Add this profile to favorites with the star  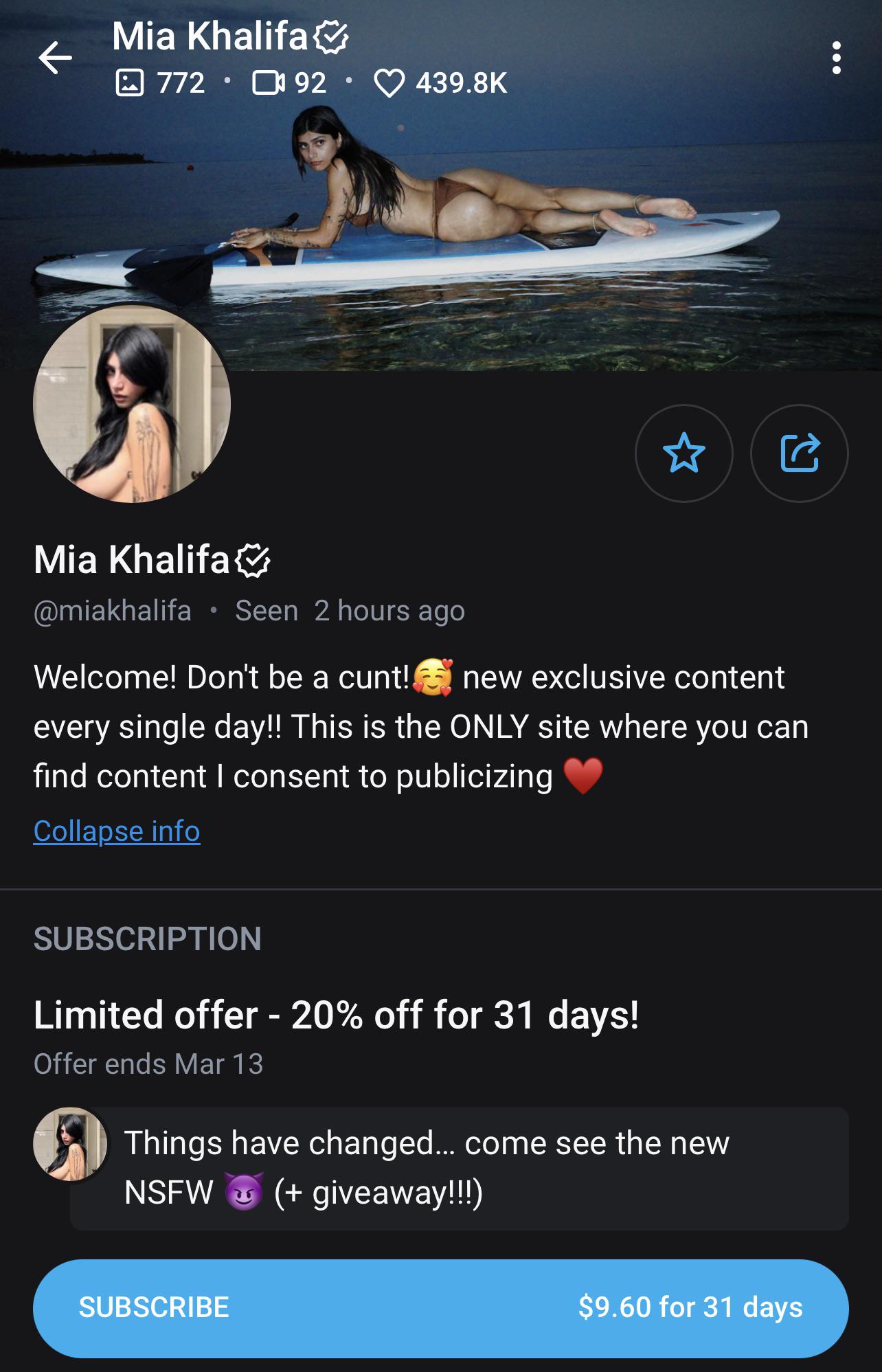coord(683,453)
